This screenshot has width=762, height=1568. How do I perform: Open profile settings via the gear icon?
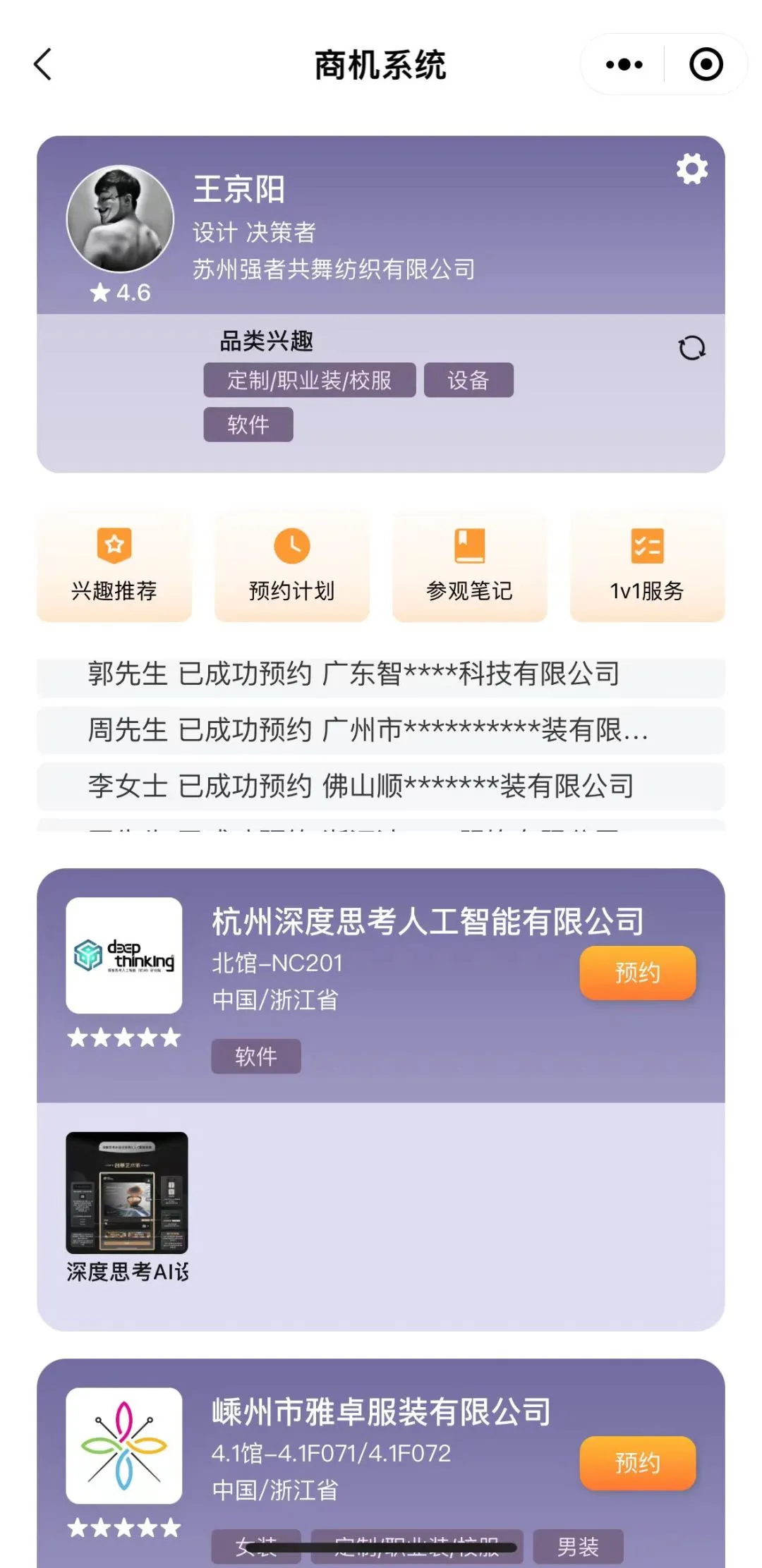(x=691, y=169)
